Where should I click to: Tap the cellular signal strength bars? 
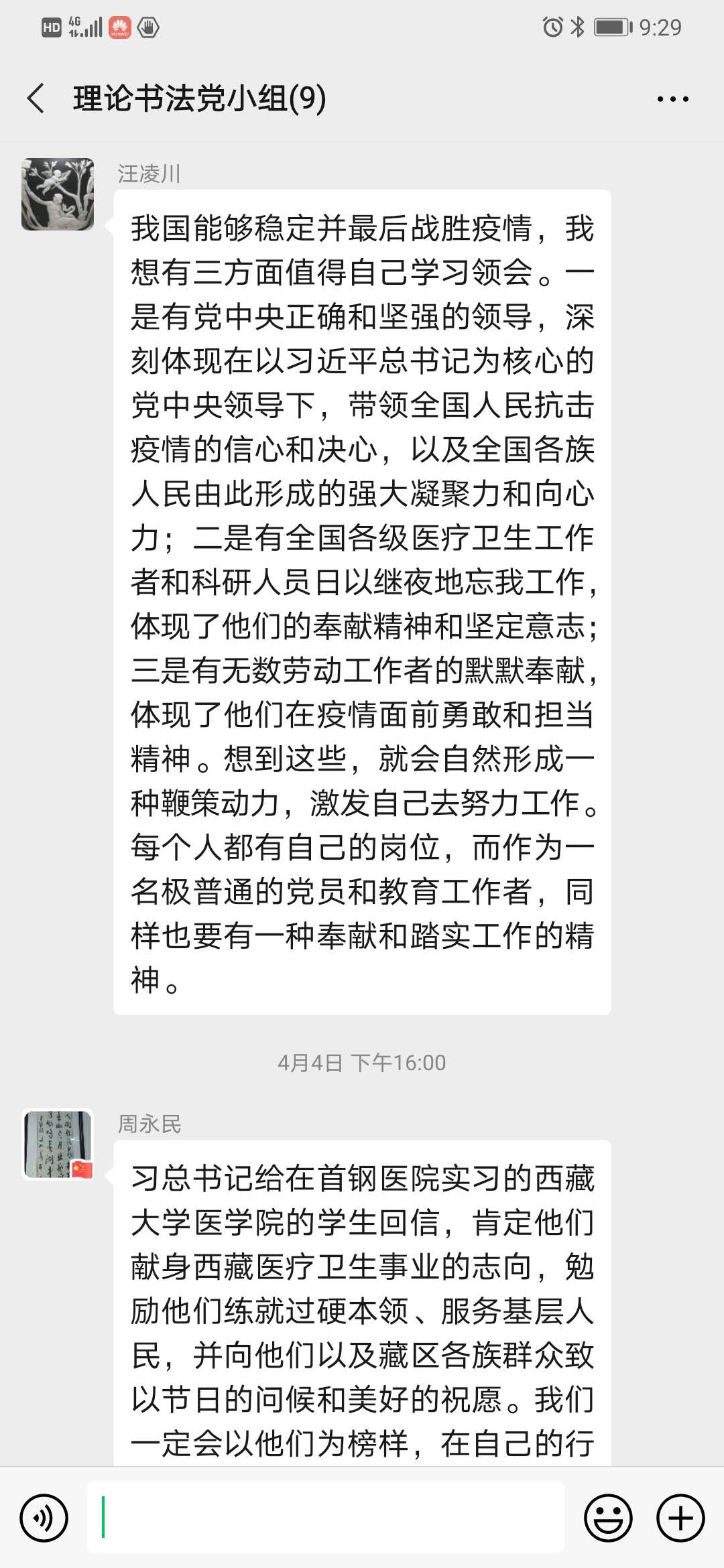(x=87, y=27)
